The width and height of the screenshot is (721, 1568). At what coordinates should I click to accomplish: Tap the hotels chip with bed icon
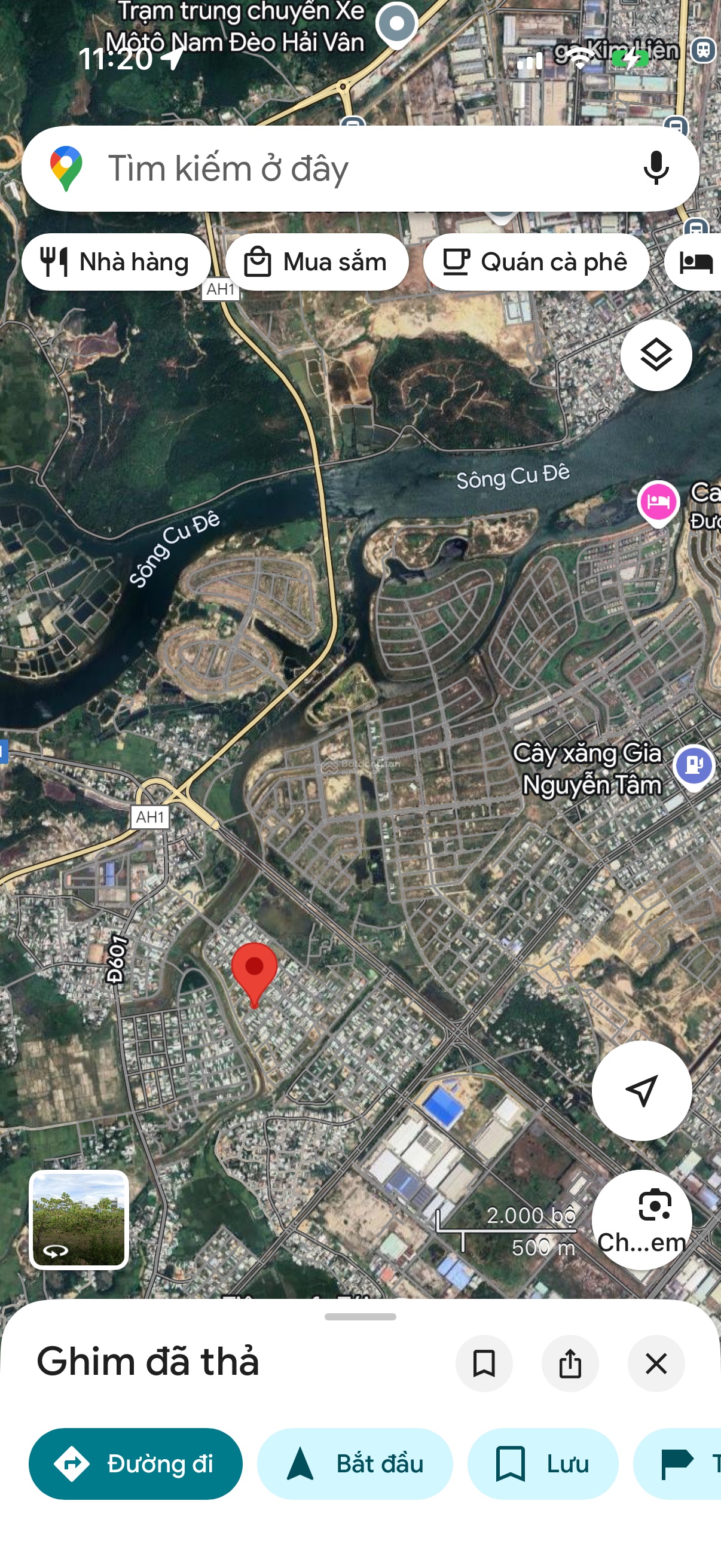pyautogui.click(x=695, y=263)
